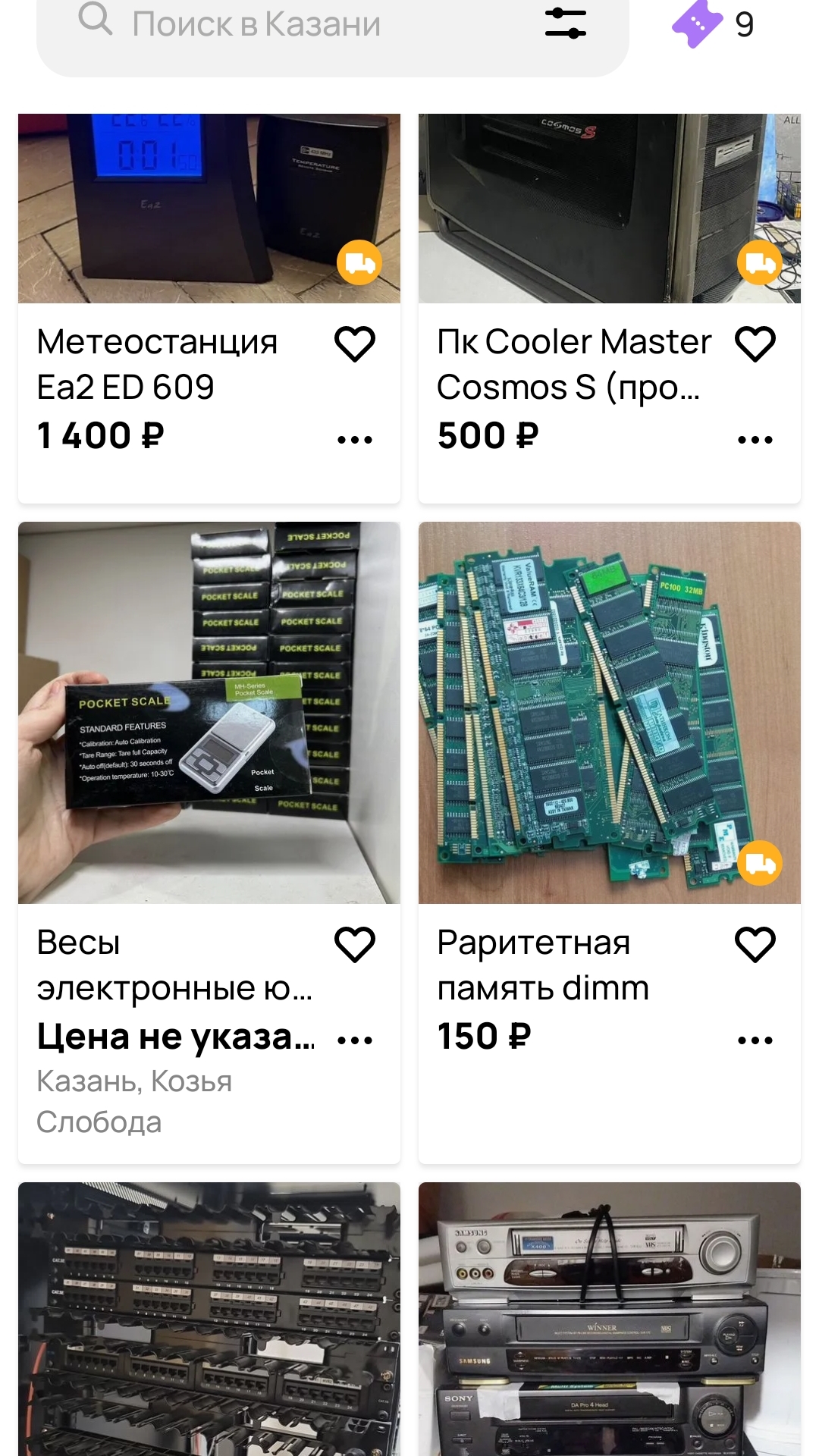The height and width of the screenshot is (1456, 819).
Task: Open the search filters icon
Action: tap(566, 24)
